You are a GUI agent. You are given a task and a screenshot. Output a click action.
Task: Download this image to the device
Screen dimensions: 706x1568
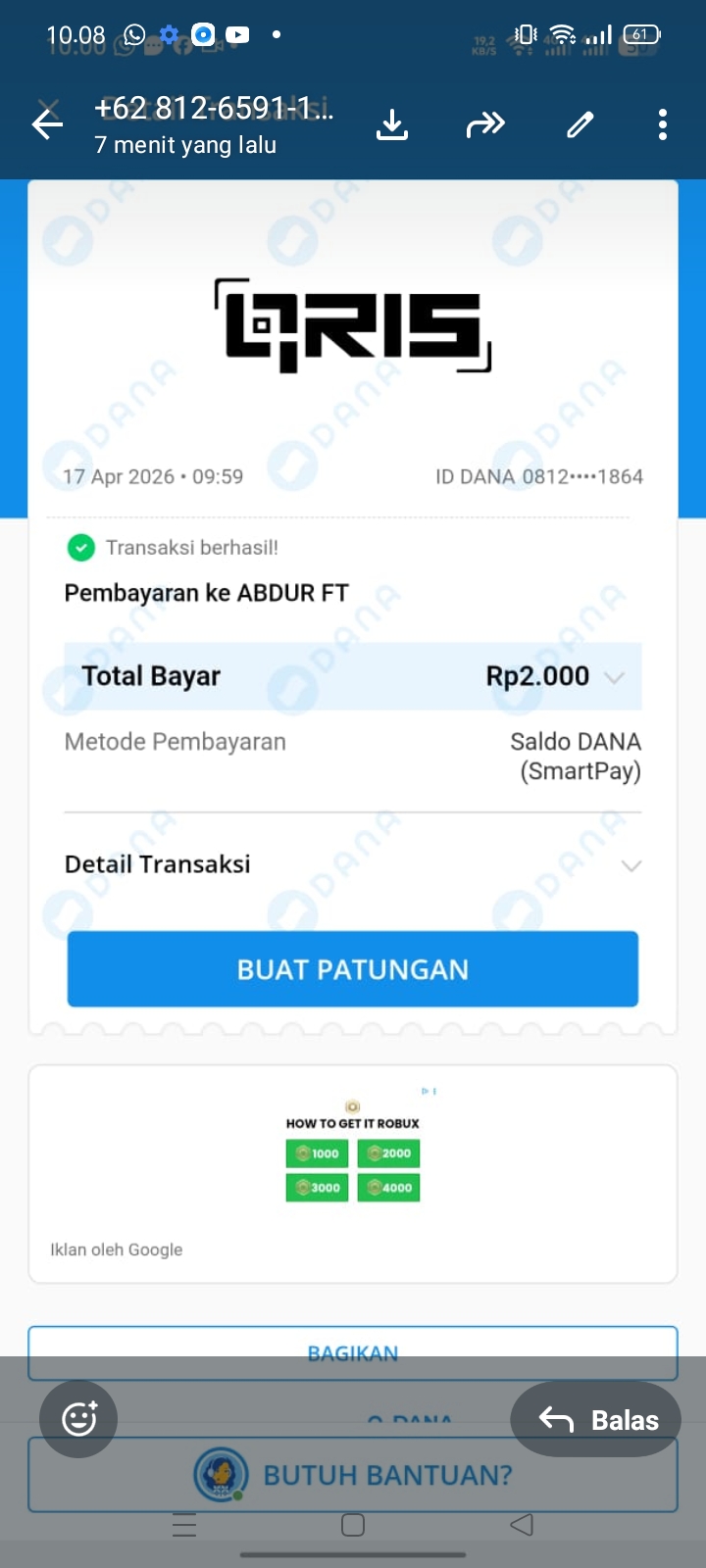392,124
